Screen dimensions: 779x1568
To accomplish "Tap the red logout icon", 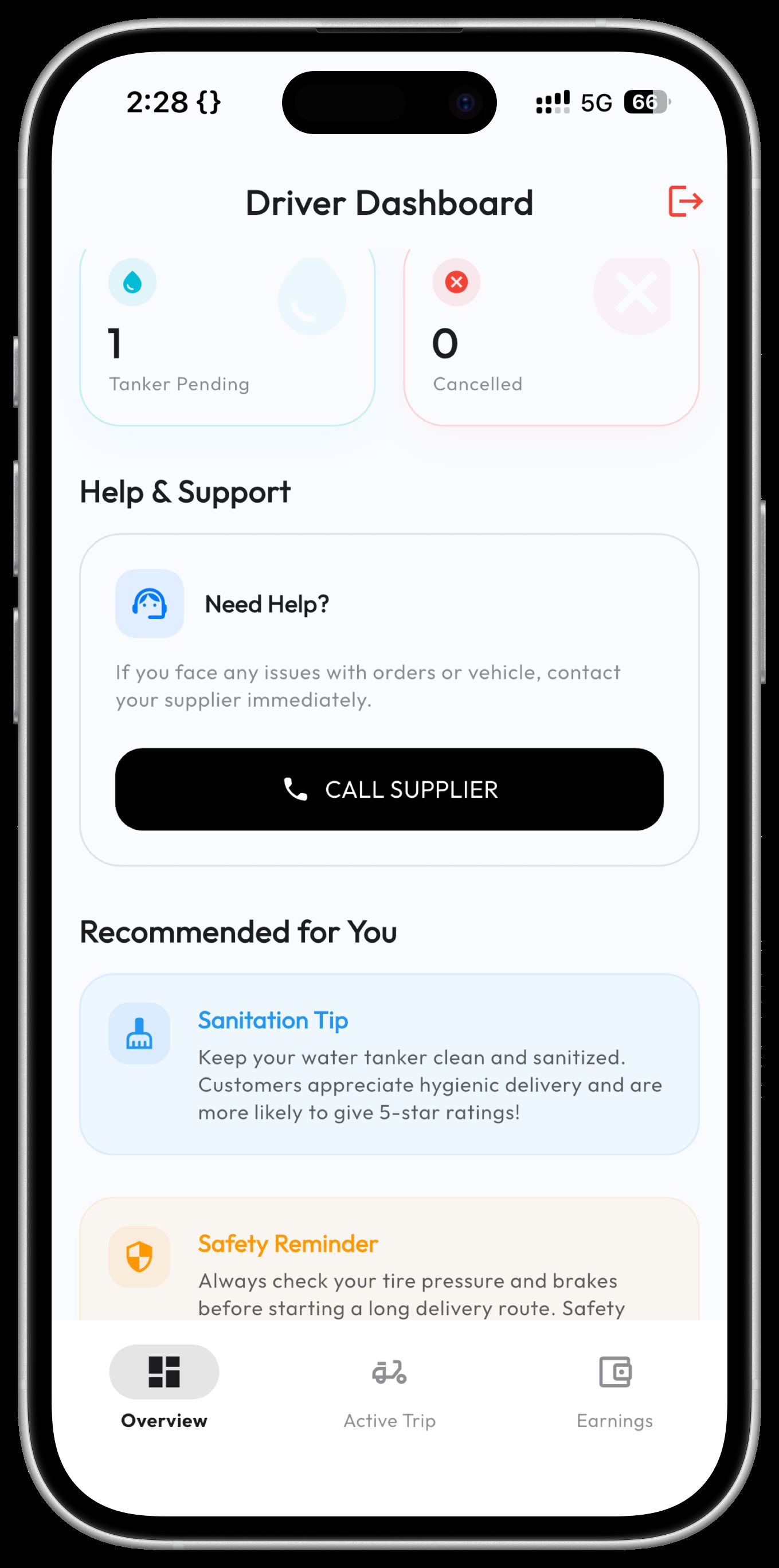I will (684, 202).
